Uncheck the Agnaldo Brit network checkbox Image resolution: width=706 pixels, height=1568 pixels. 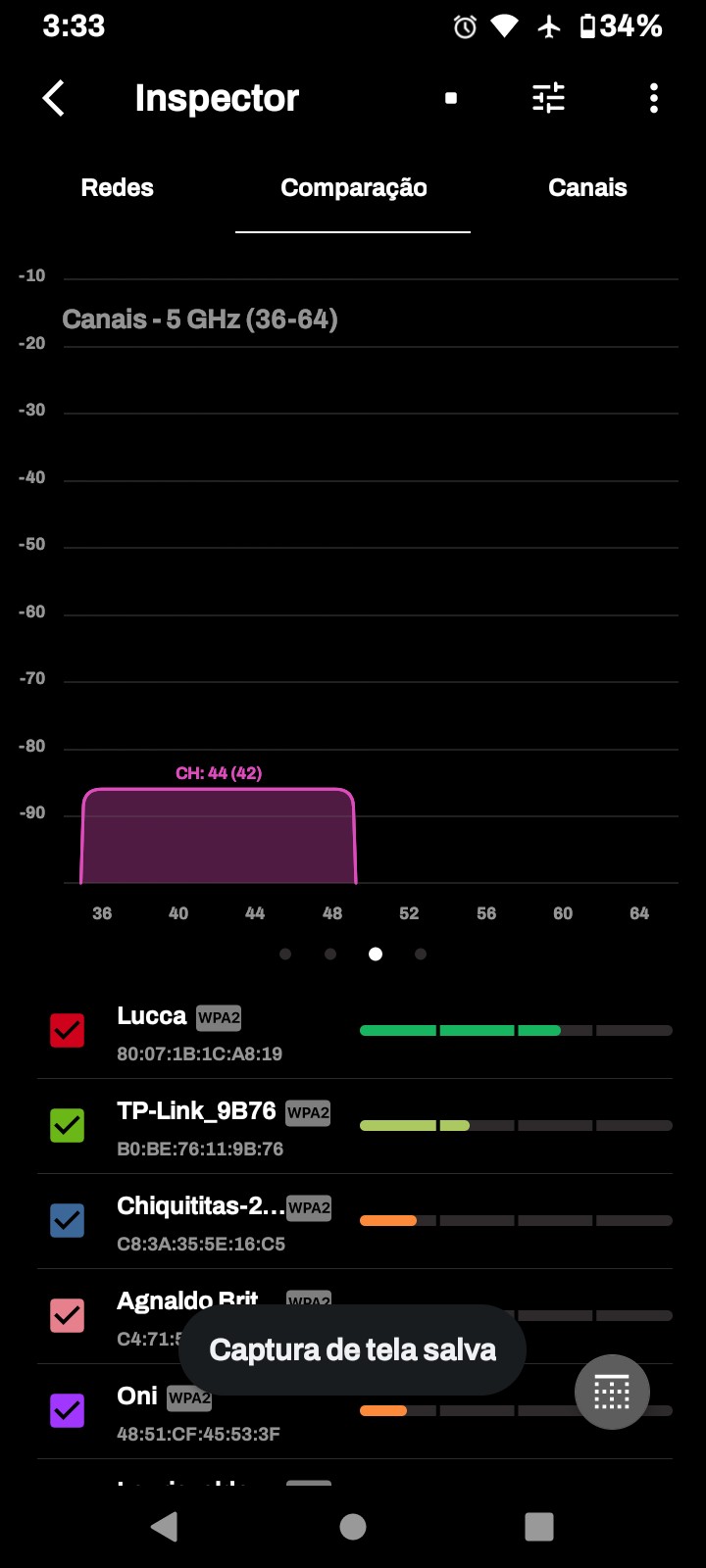click(x=68, y=1315)
